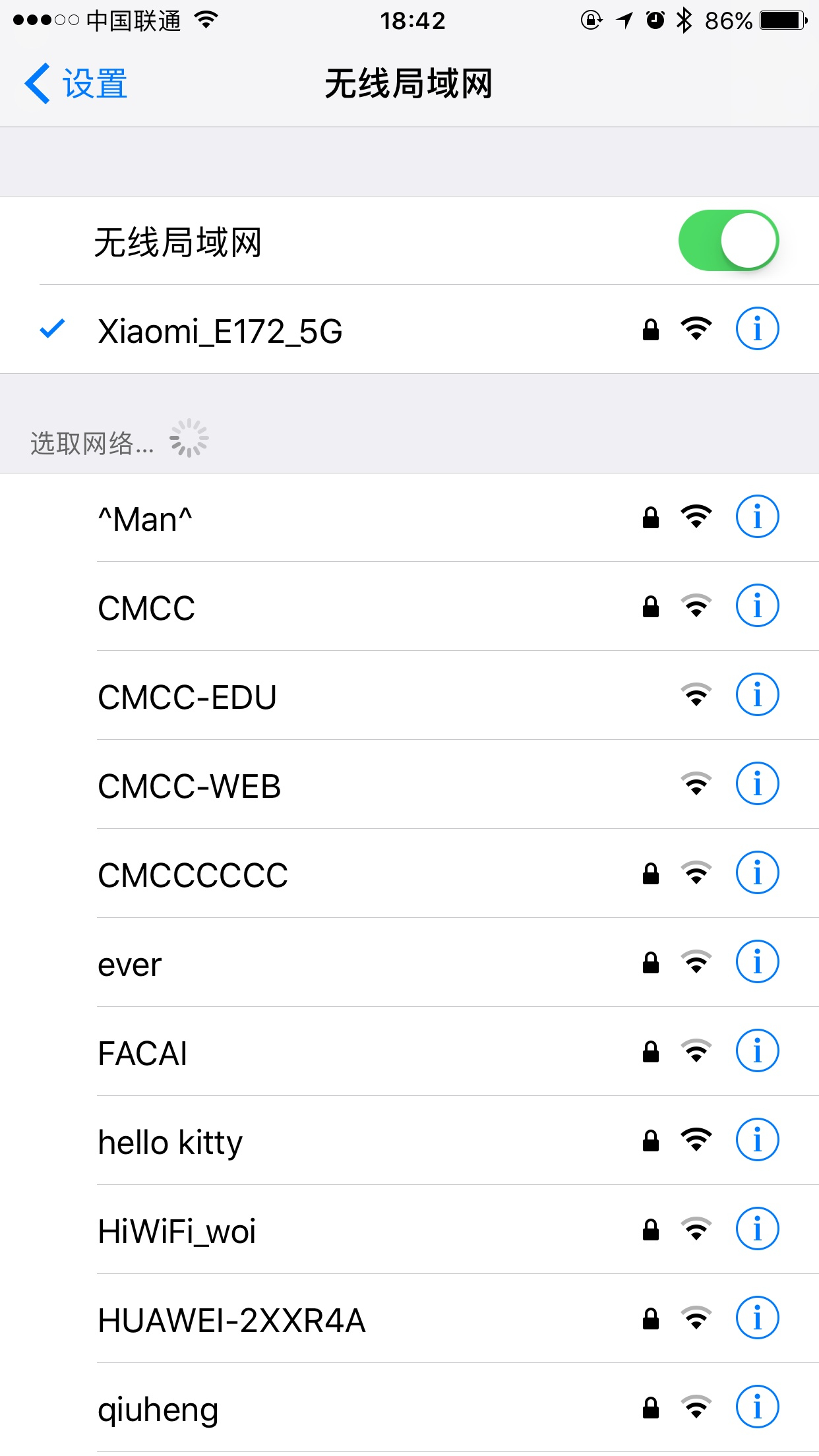Open info for HUAWEI-2XXR4A
Image resolution: width=819 pixels, height=1456 pixels.
click(757, 1318)
